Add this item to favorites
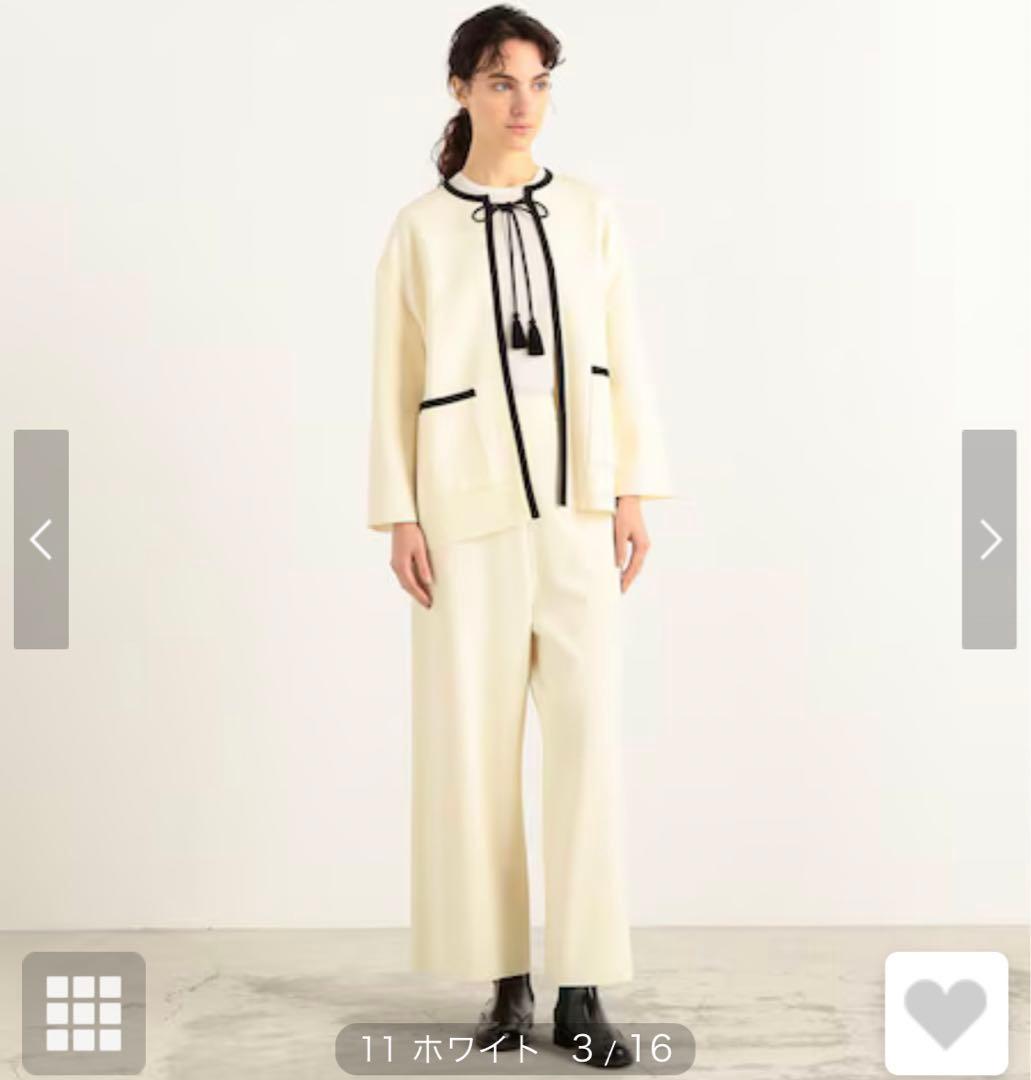Image resolution: width=1031 pixels, height=1080 pixels. [946, 1013]
